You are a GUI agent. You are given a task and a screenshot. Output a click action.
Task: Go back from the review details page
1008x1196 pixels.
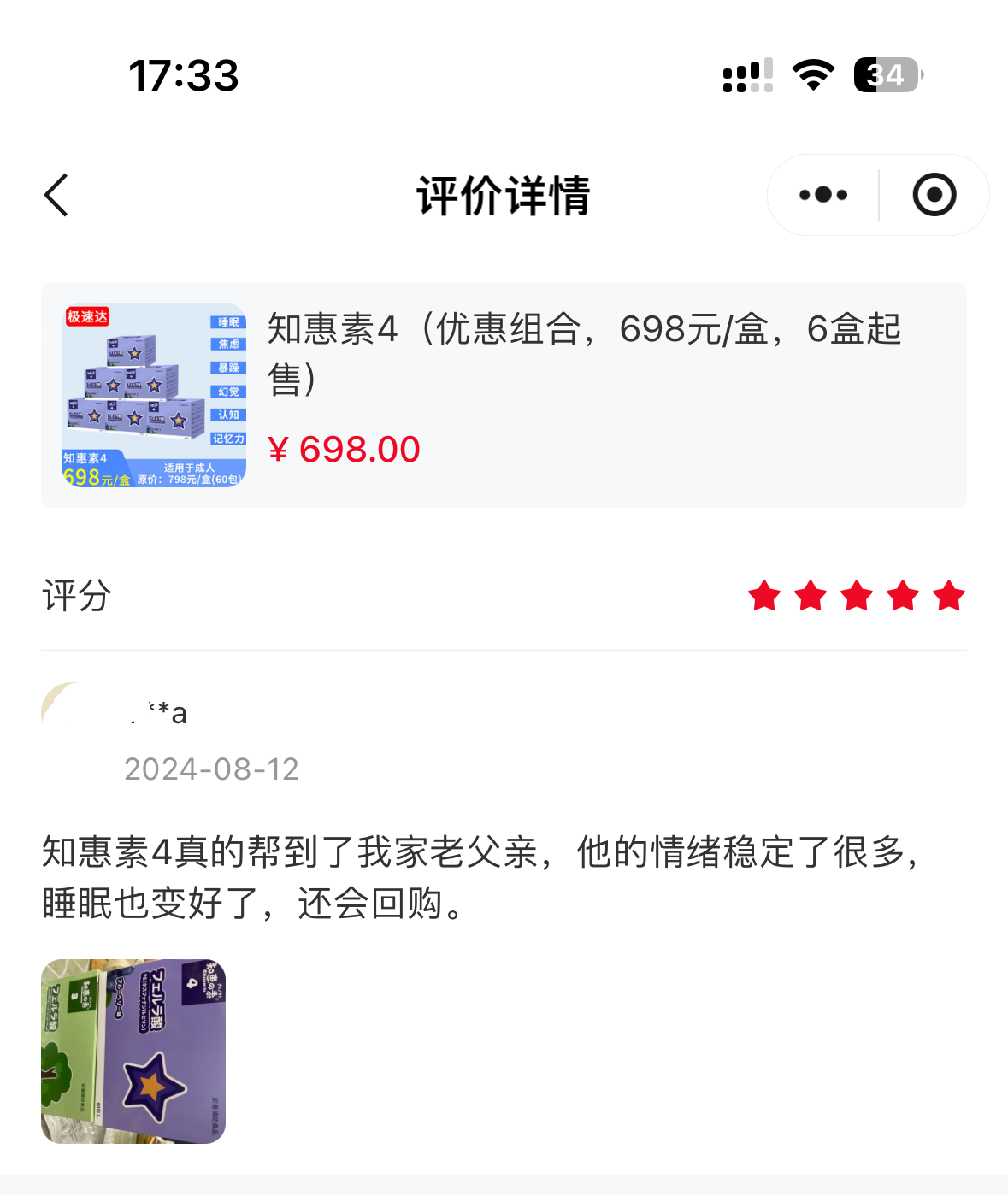click(56, 195)
